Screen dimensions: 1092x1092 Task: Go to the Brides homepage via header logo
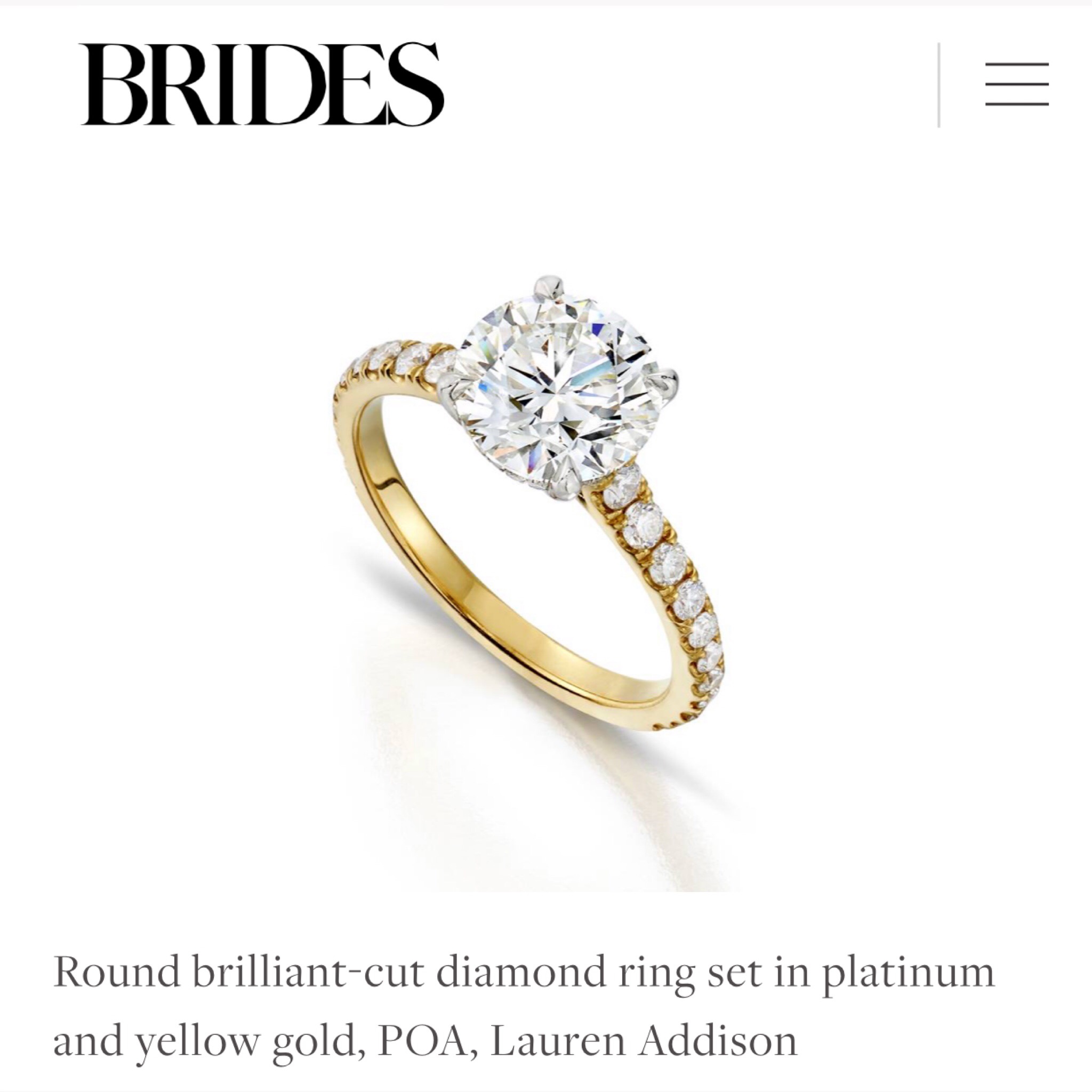[262, 85]
